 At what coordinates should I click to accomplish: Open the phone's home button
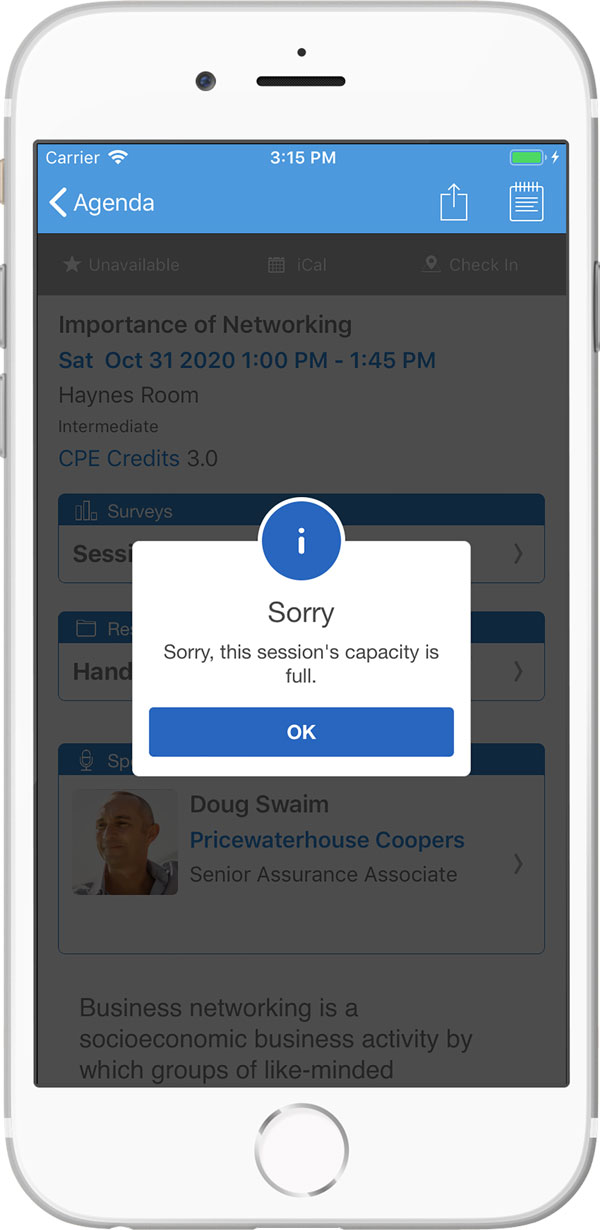click(x=301, y=1147)
